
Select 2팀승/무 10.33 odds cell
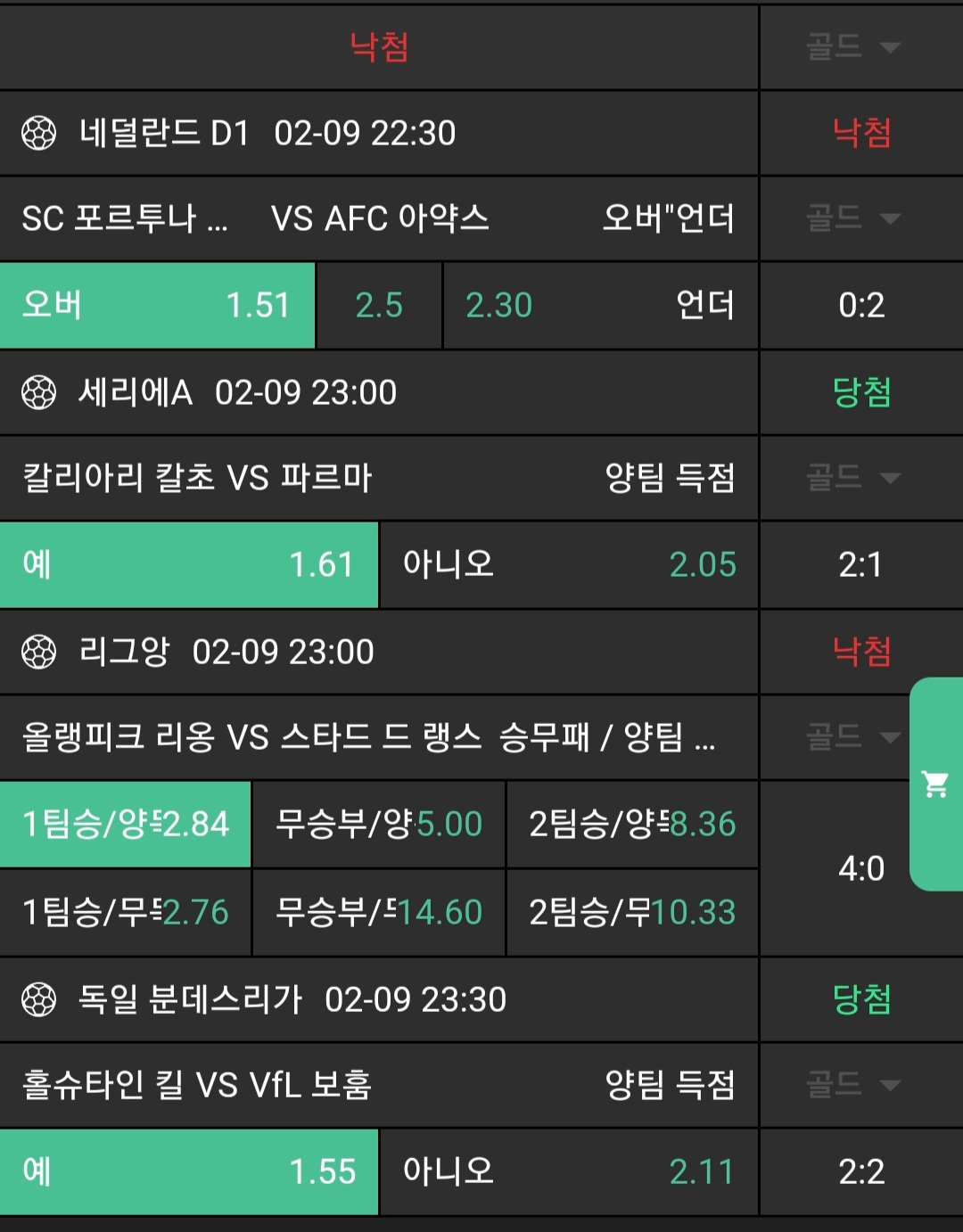[x=632, y=912]
